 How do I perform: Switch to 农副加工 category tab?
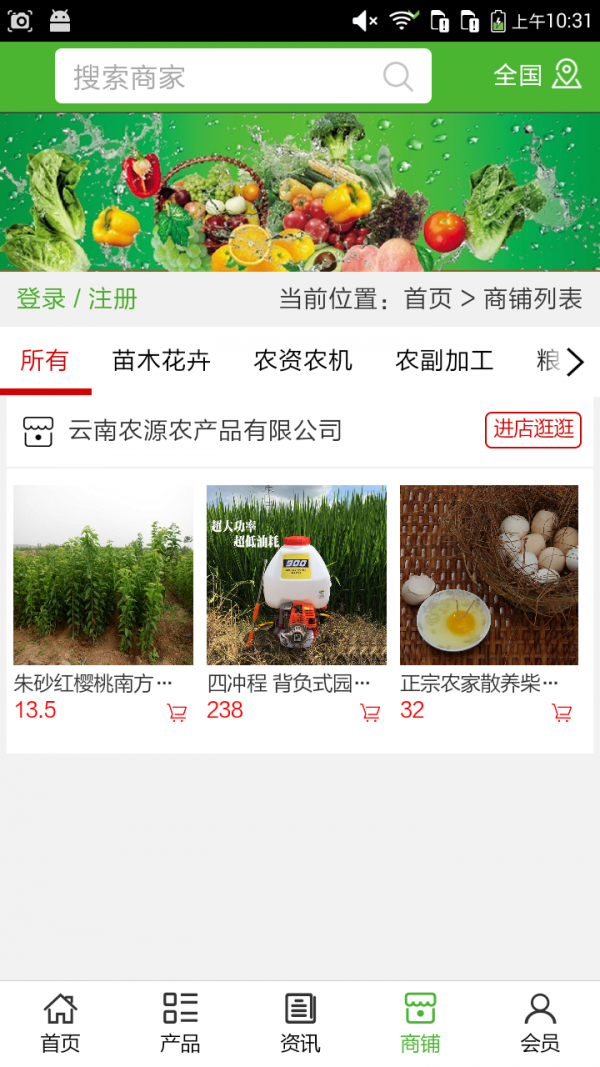[444, 361]
